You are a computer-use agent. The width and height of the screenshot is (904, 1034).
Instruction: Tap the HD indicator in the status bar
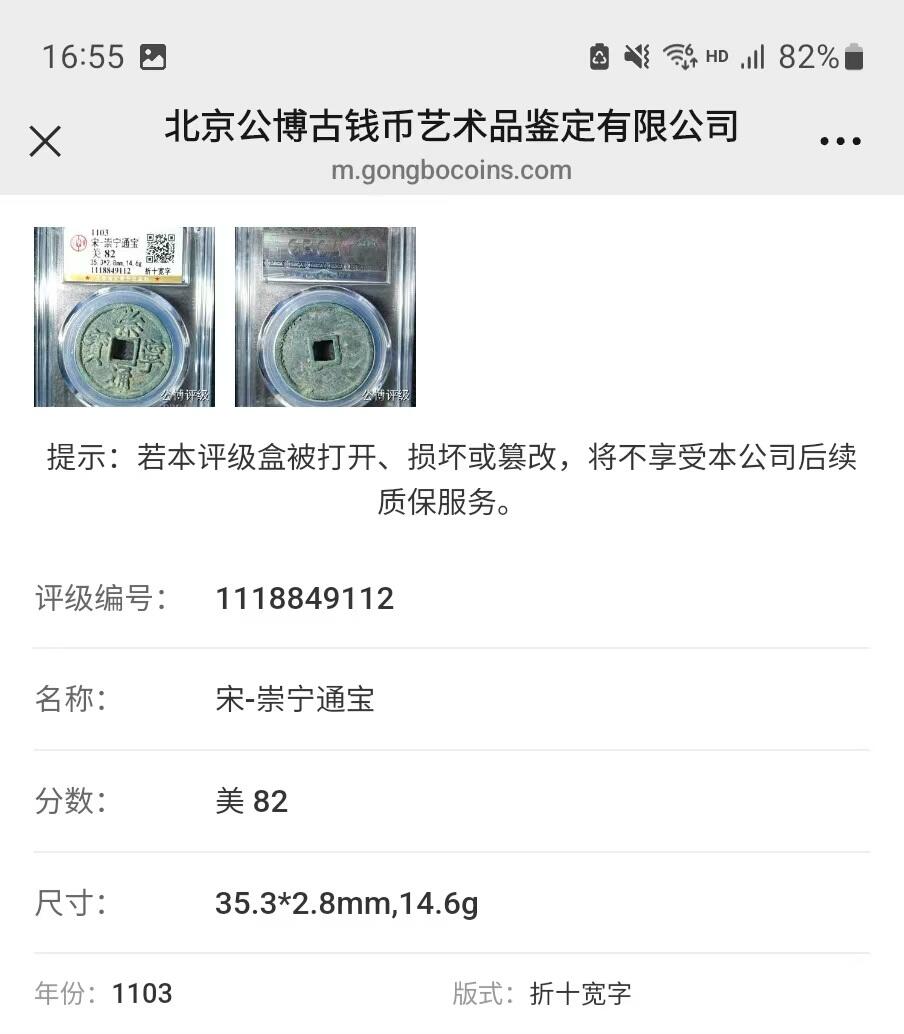coord(717,58)
